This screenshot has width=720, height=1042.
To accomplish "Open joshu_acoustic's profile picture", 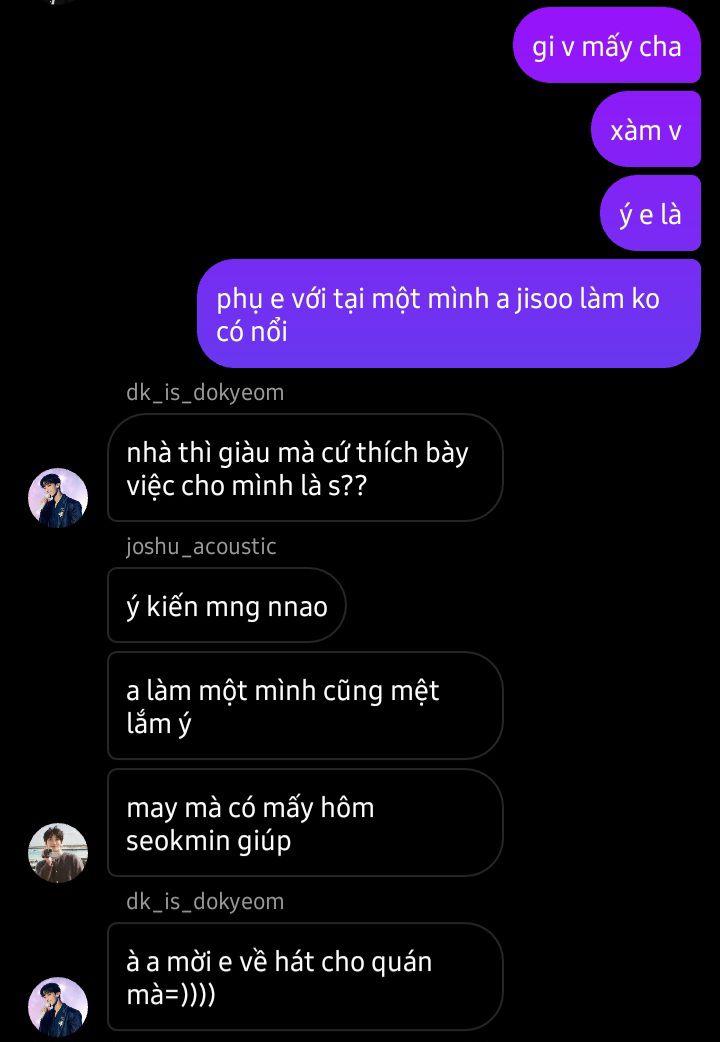I will (x=58, y=852).
